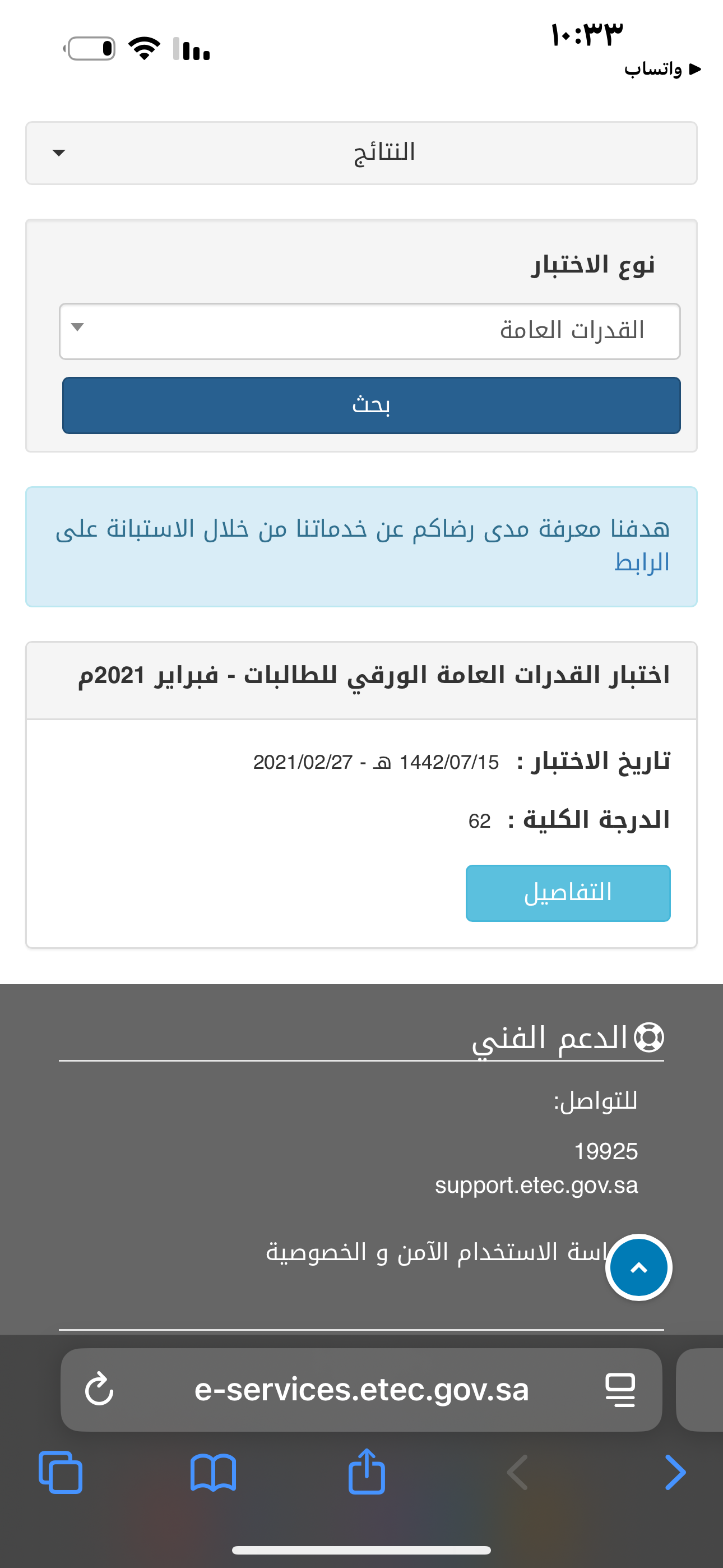View التفاصيل for the February 2021 test
Screen dimensions: 723x1568
(567, 893)
